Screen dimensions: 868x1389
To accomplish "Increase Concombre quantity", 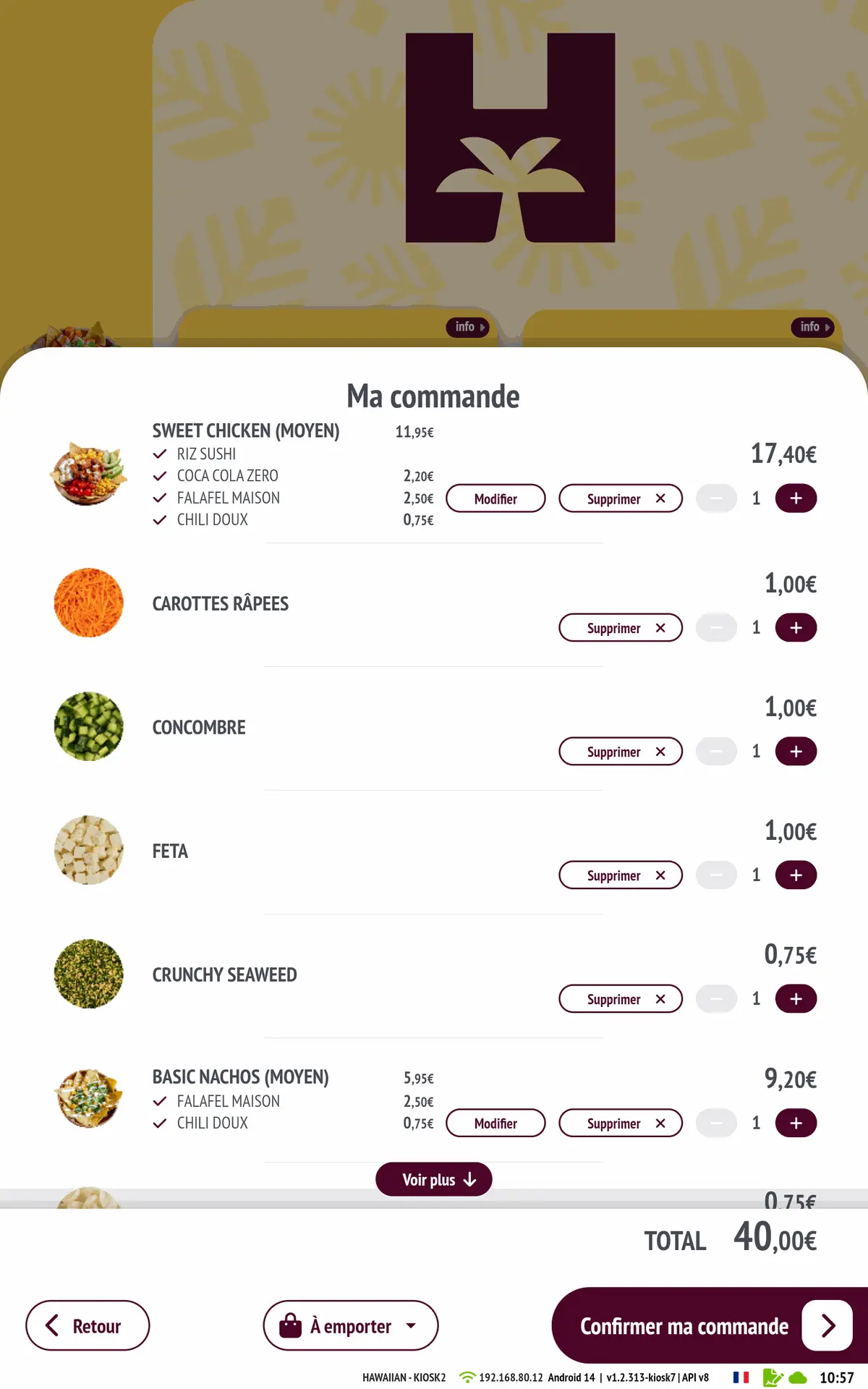I will click(796, 752).
